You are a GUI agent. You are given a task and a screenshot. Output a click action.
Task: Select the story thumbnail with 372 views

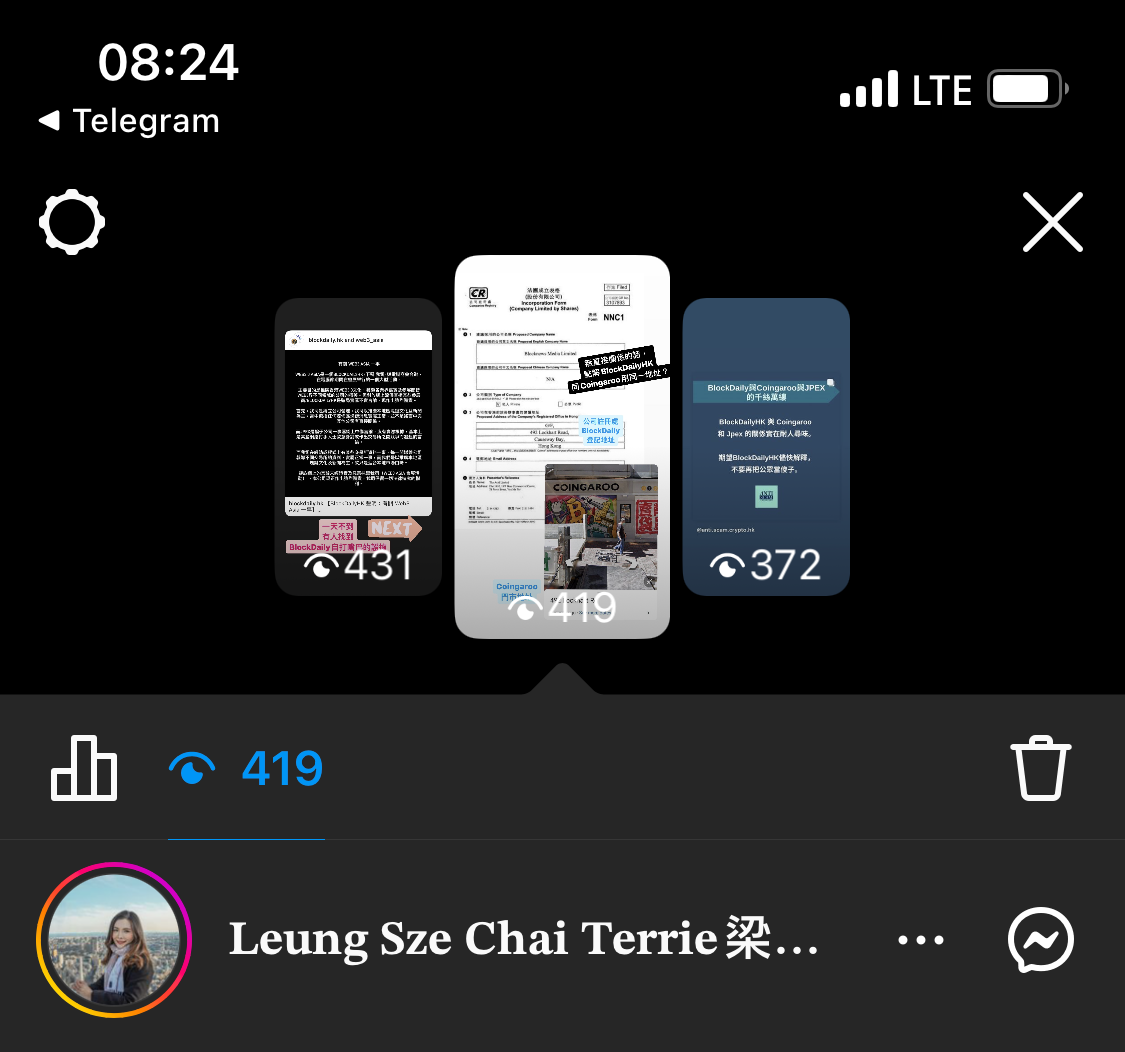click(766, 446)
